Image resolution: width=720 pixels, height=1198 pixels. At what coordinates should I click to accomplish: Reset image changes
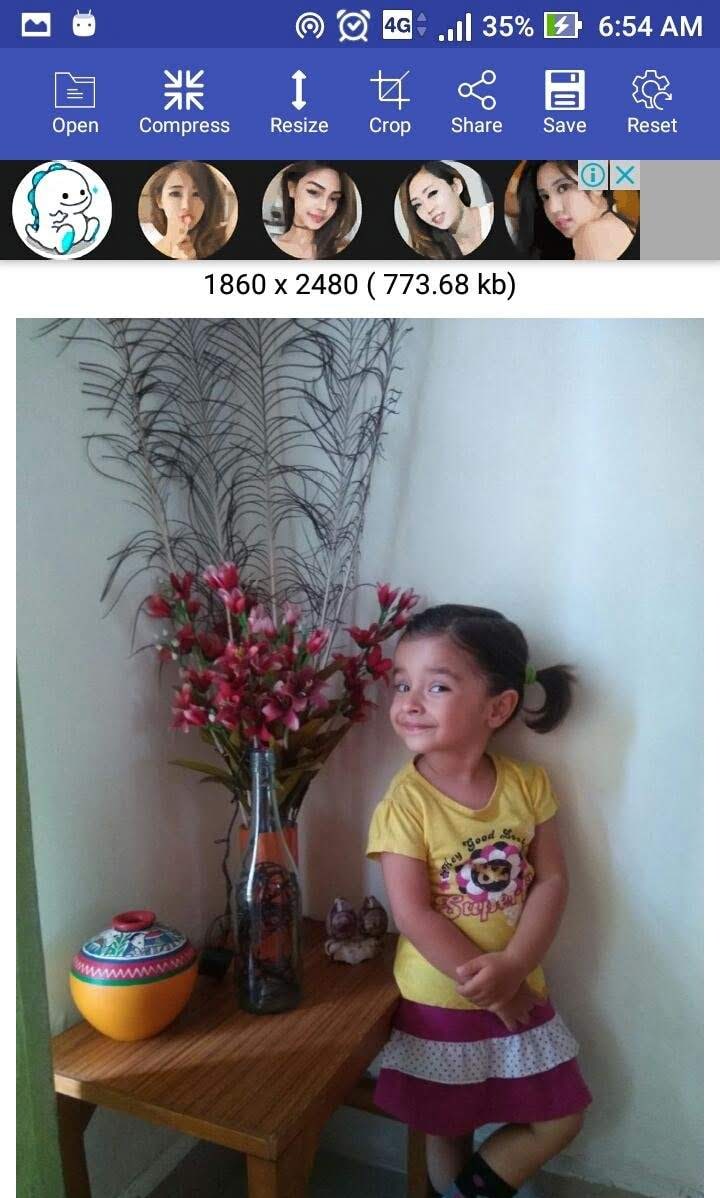coord(652,102)
